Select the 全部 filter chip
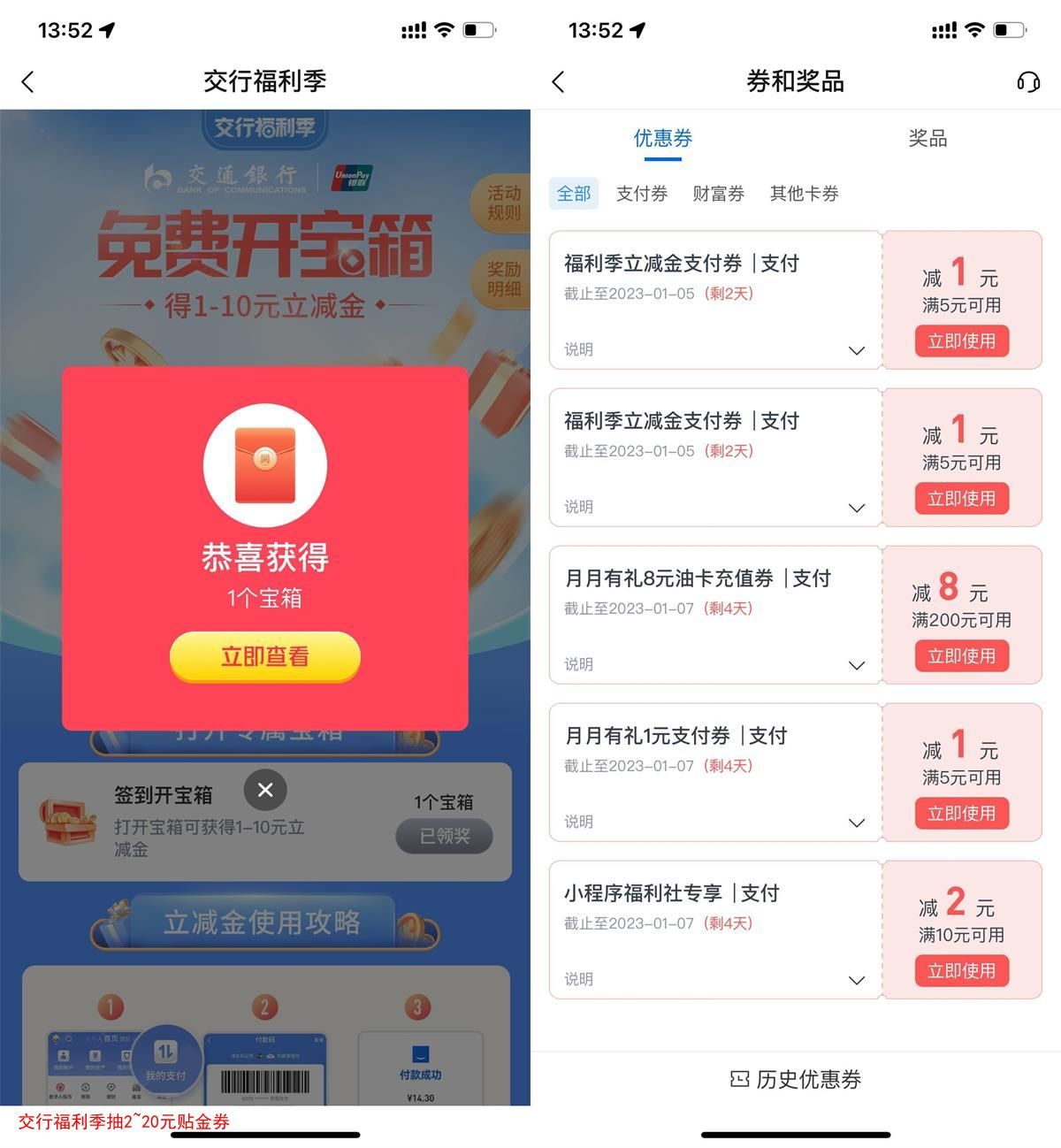The height and width of the screenshot is (1148, 1061). click(x=574, y=194)
